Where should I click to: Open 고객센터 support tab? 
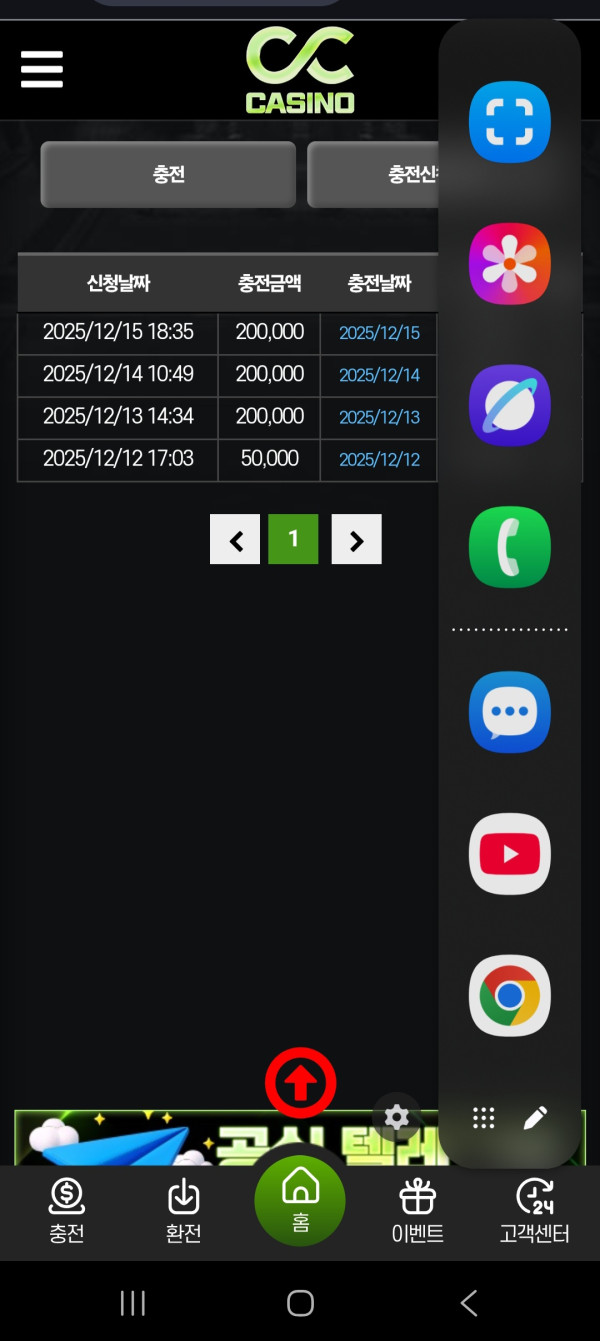click(534, 1211)
